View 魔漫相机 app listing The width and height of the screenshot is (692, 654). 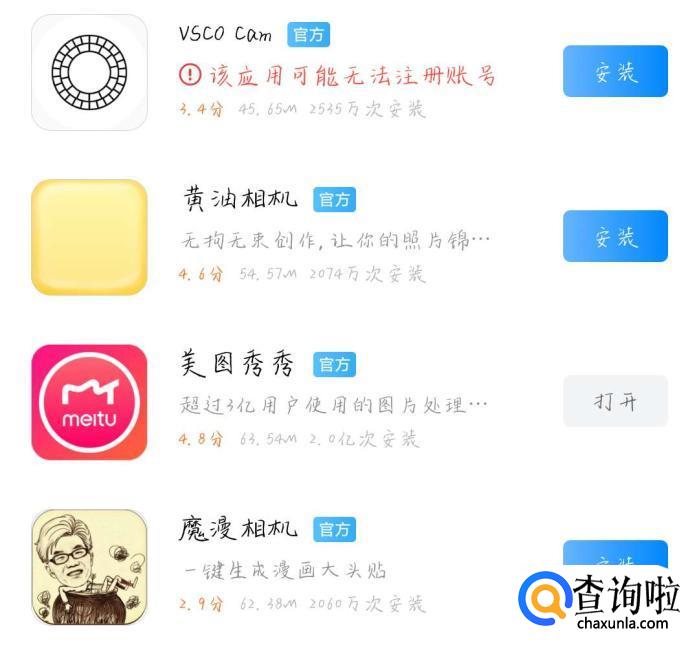(x=89, y=567)
